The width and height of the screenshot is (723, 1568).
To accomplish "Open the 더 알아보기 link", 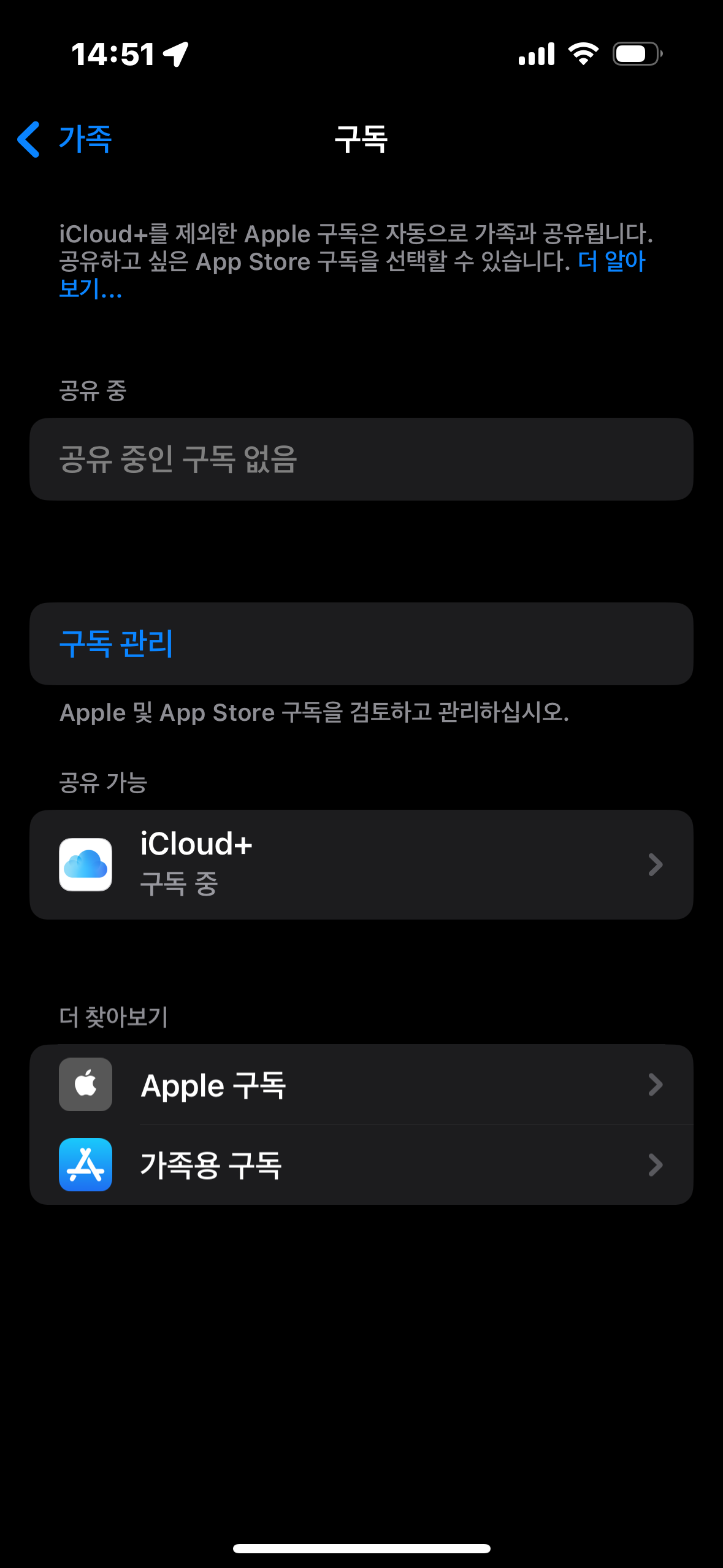I will [x=611, y=262].
